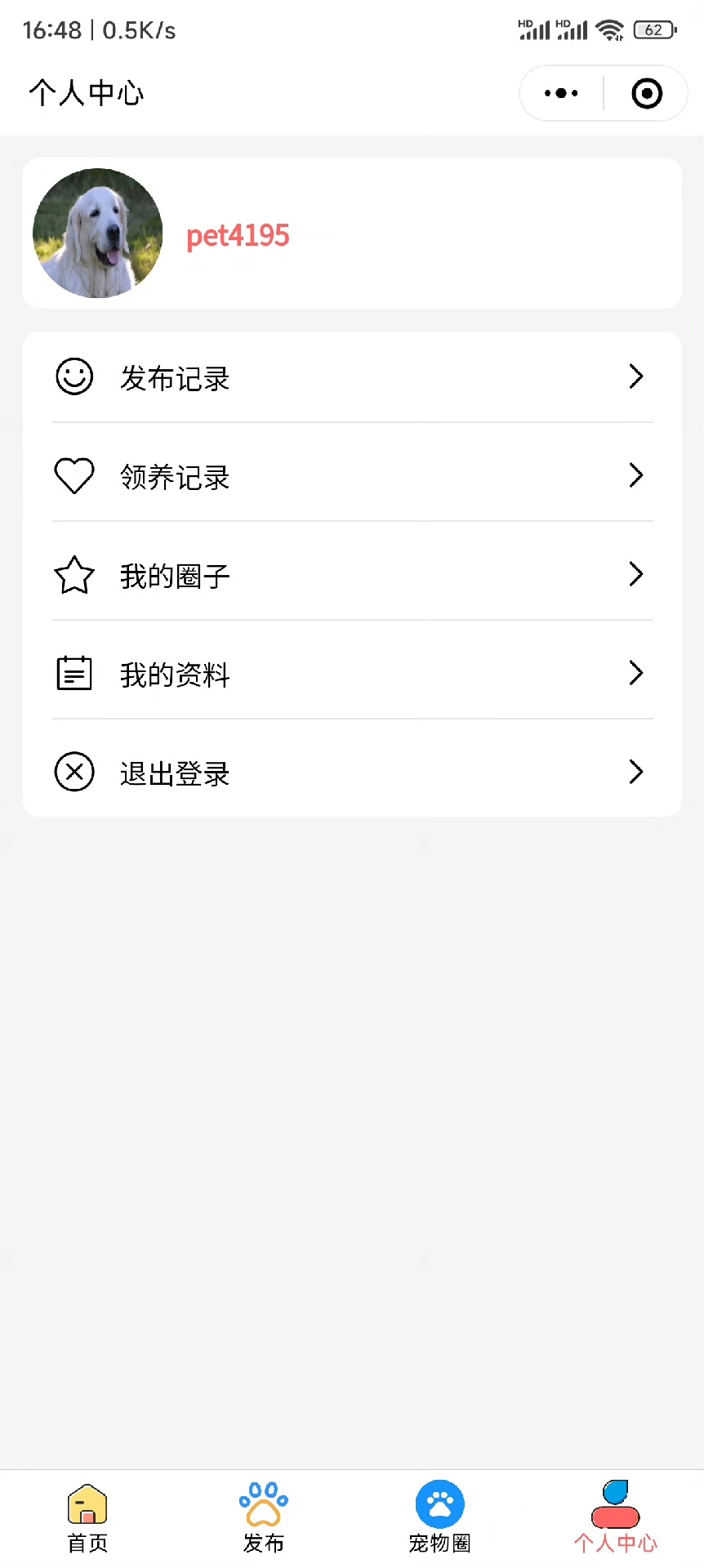The image size is (704, 1568).
Task: Switch to the 发布 publish tab
Action: (264, 1517)
